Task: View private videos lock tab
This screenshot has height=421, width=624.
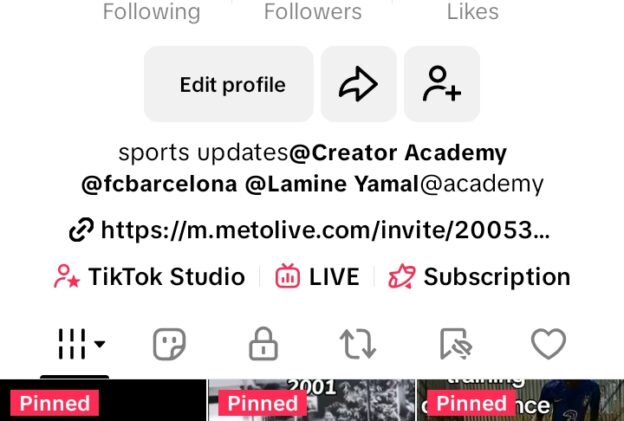Action: (x=263, y=345)
